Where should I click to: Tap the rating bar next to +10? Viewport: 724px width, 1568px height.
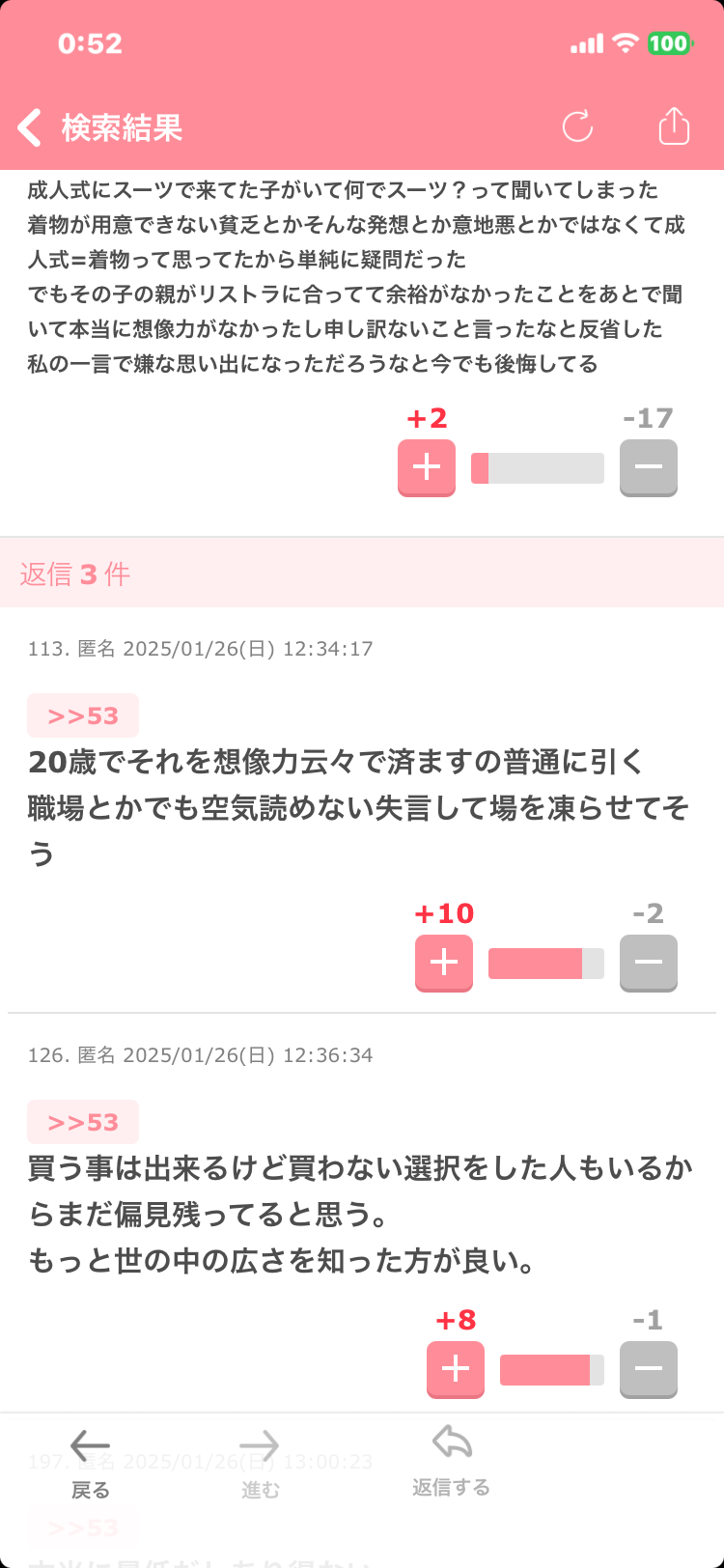(x=545, y=963)
